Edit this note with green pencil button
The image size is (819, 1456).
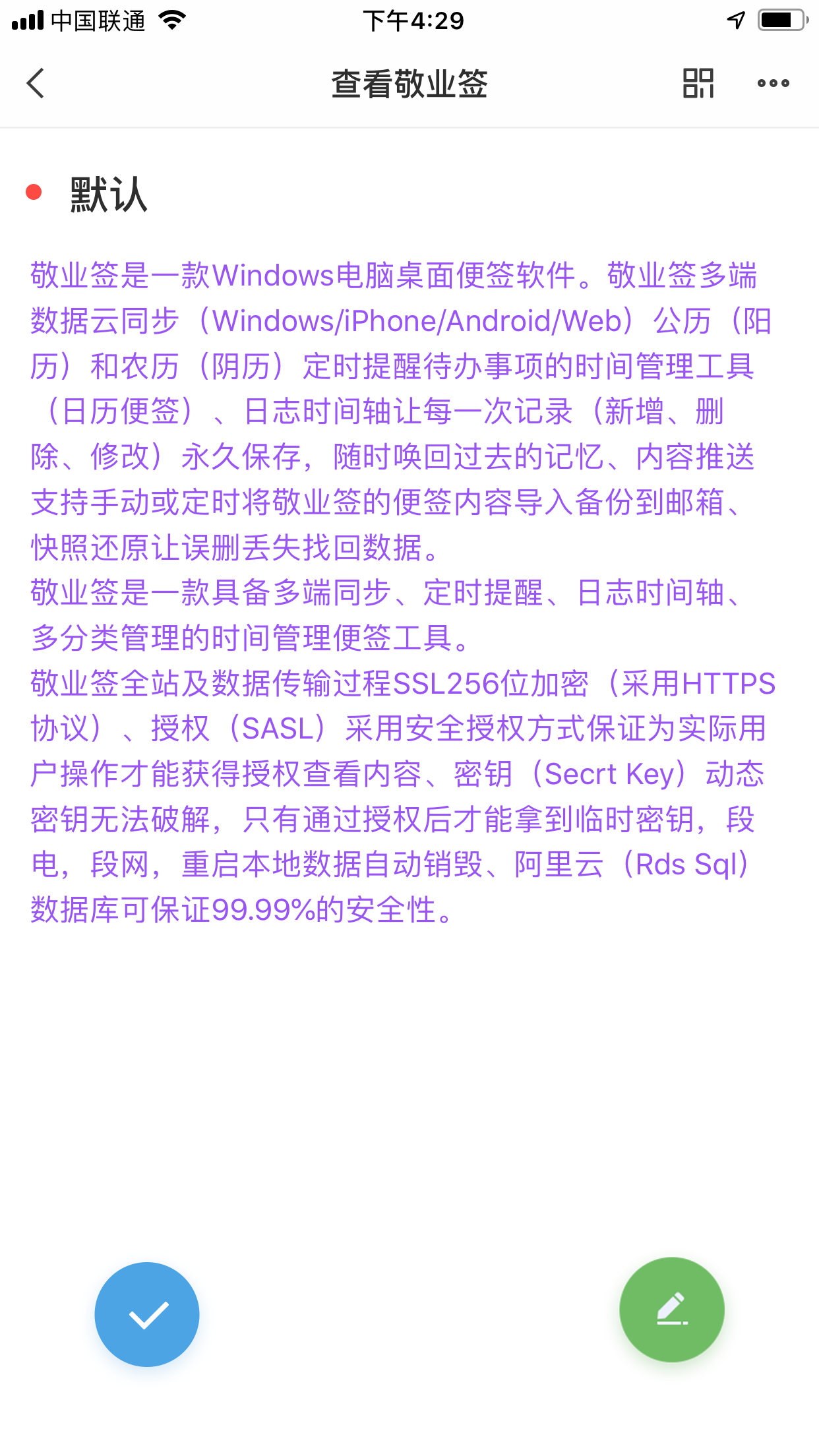[x=672, y=1310]
